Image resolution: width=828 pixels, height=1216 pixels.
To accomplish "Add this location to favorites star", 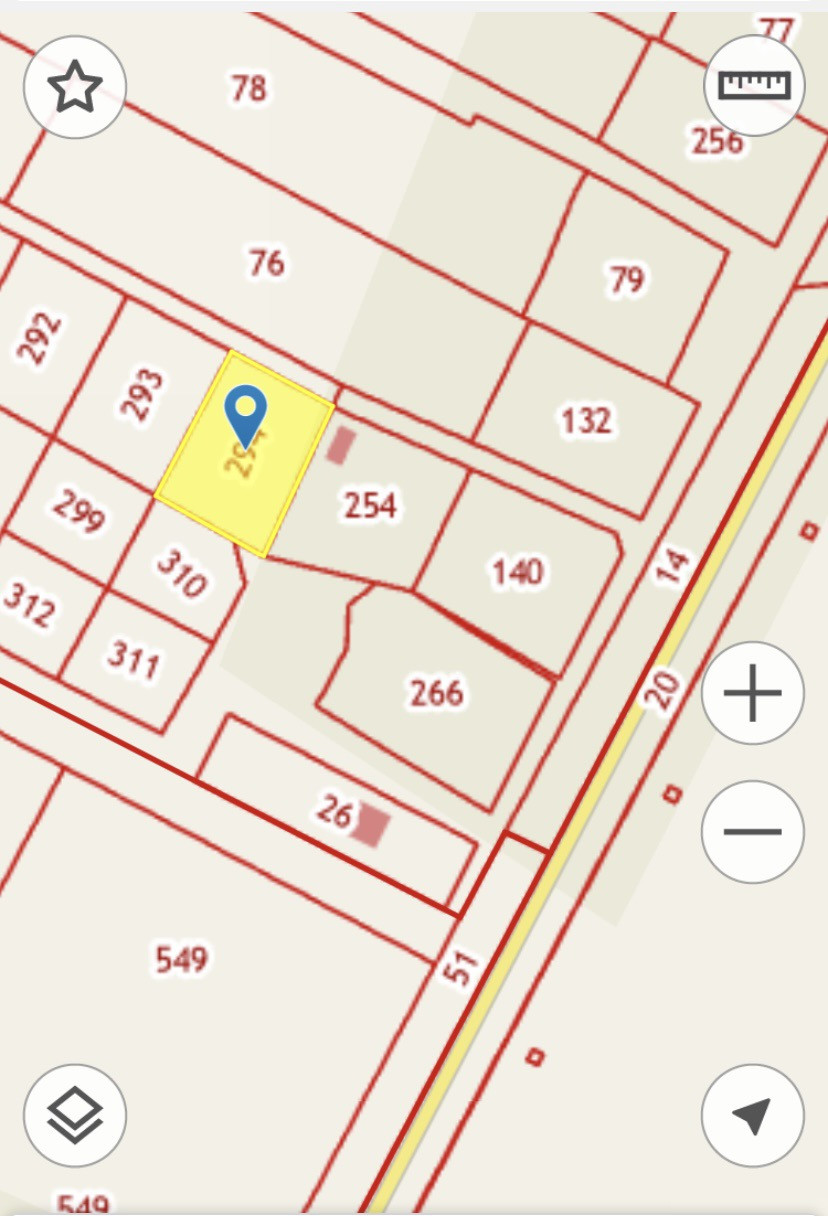I will [x=75, y=87].
